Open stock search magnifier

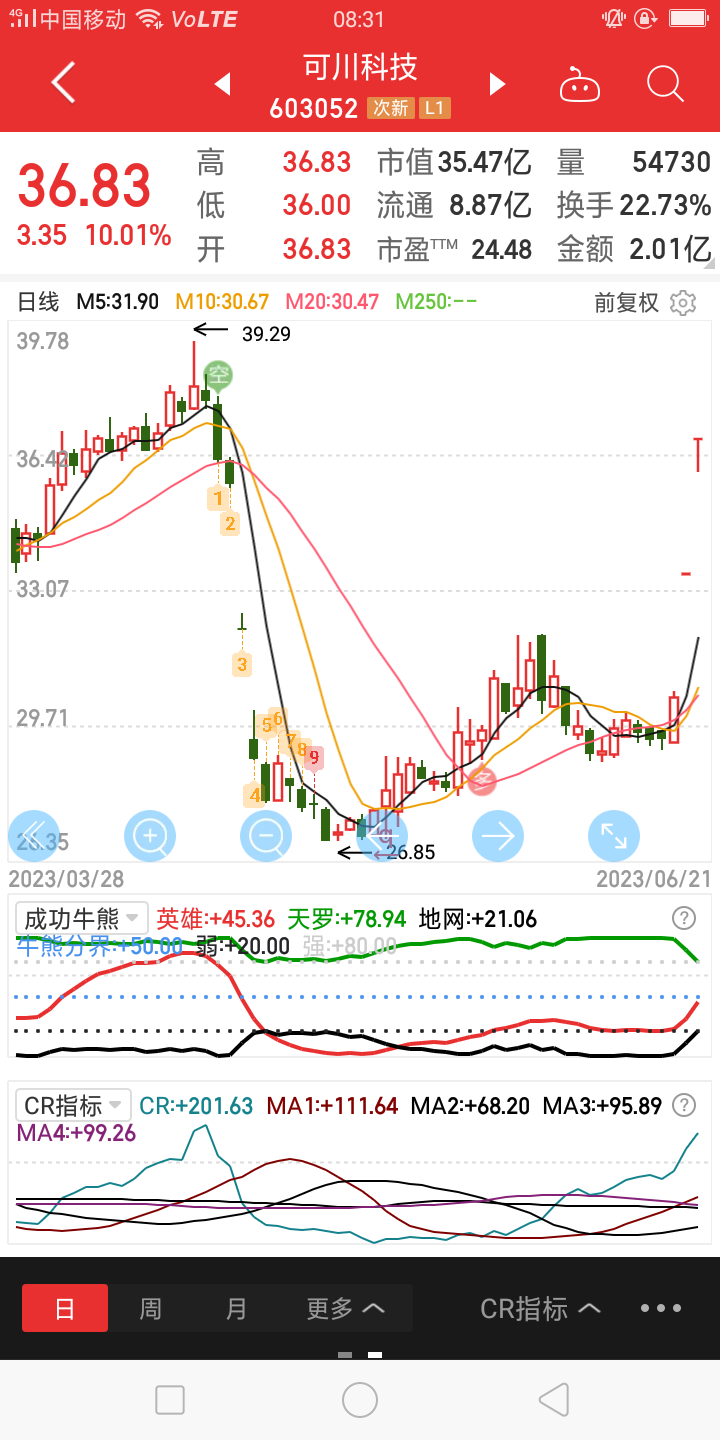665,84
